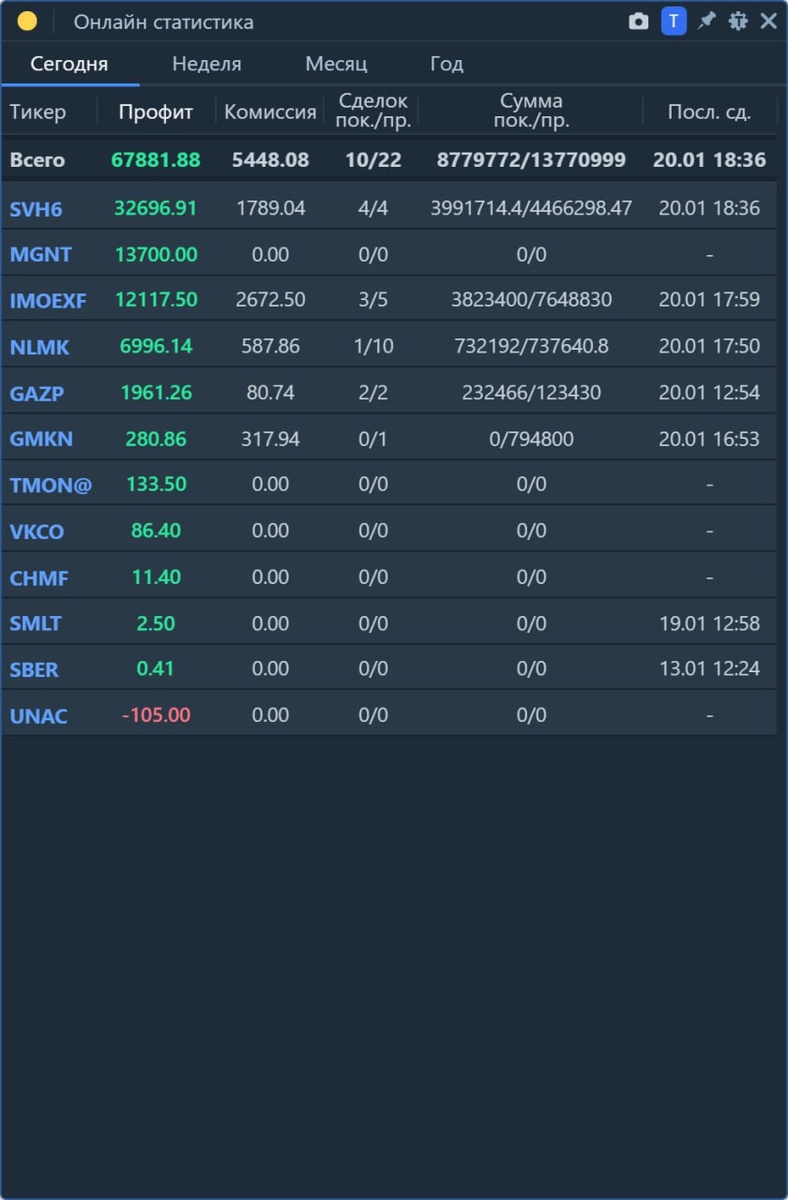788x1200 pixels.
Task: Open the UNAC ticker row
Action: click(39, 716)
